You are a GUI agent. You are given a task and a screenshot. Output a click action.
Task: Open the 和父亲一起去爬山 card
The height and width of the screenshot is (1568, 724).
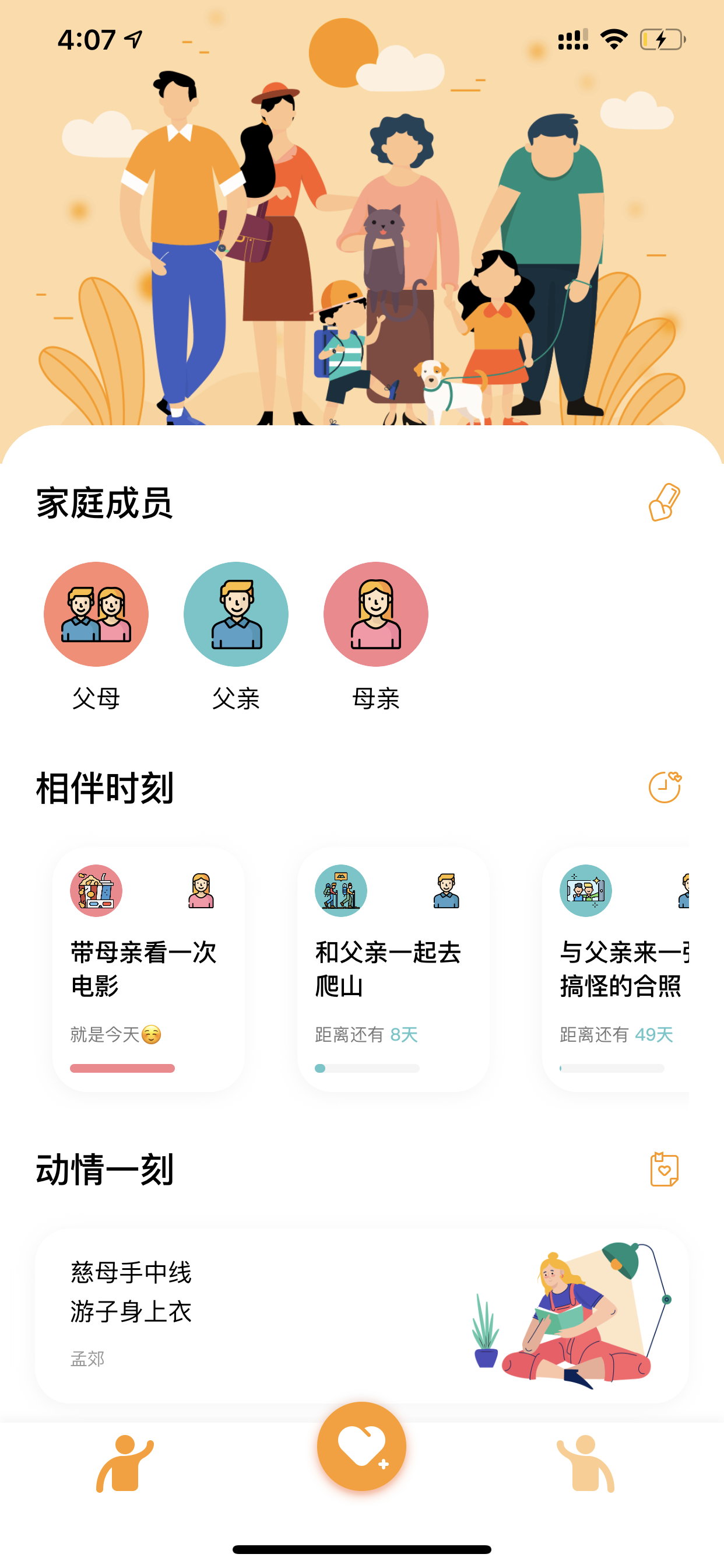393,968
